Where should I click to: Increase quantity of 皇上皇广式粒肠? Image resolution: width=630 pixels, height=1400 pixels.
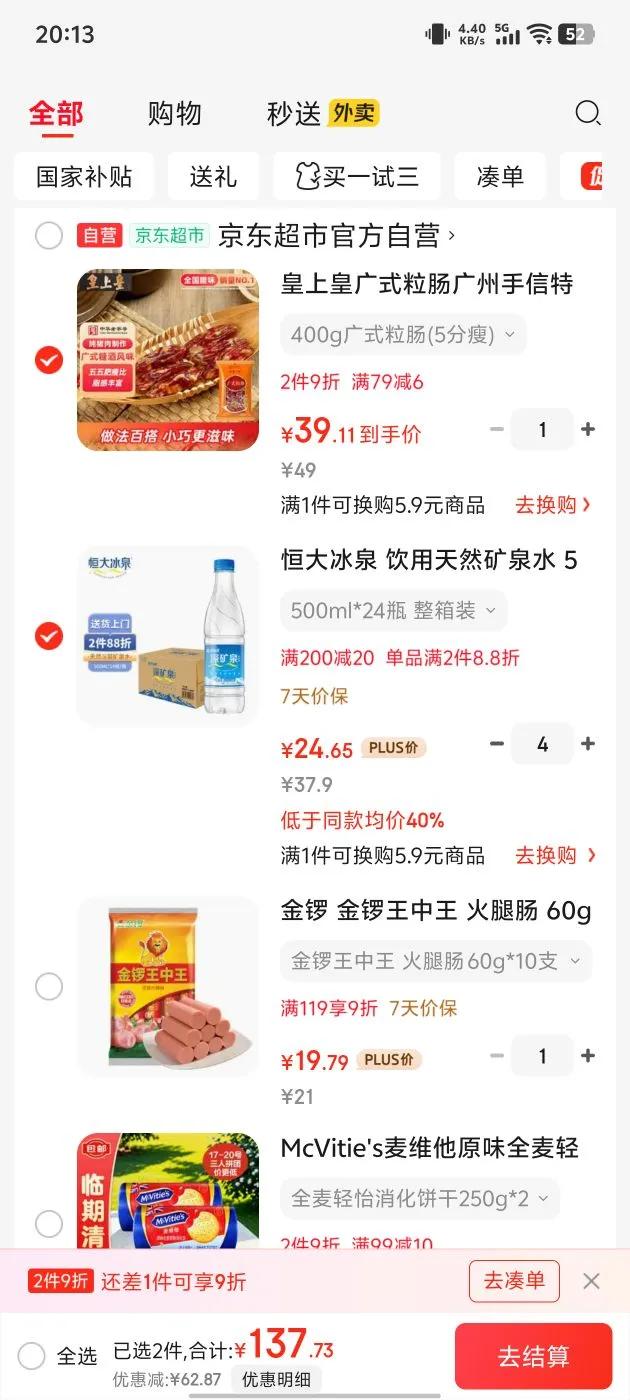tap(588, 430)
